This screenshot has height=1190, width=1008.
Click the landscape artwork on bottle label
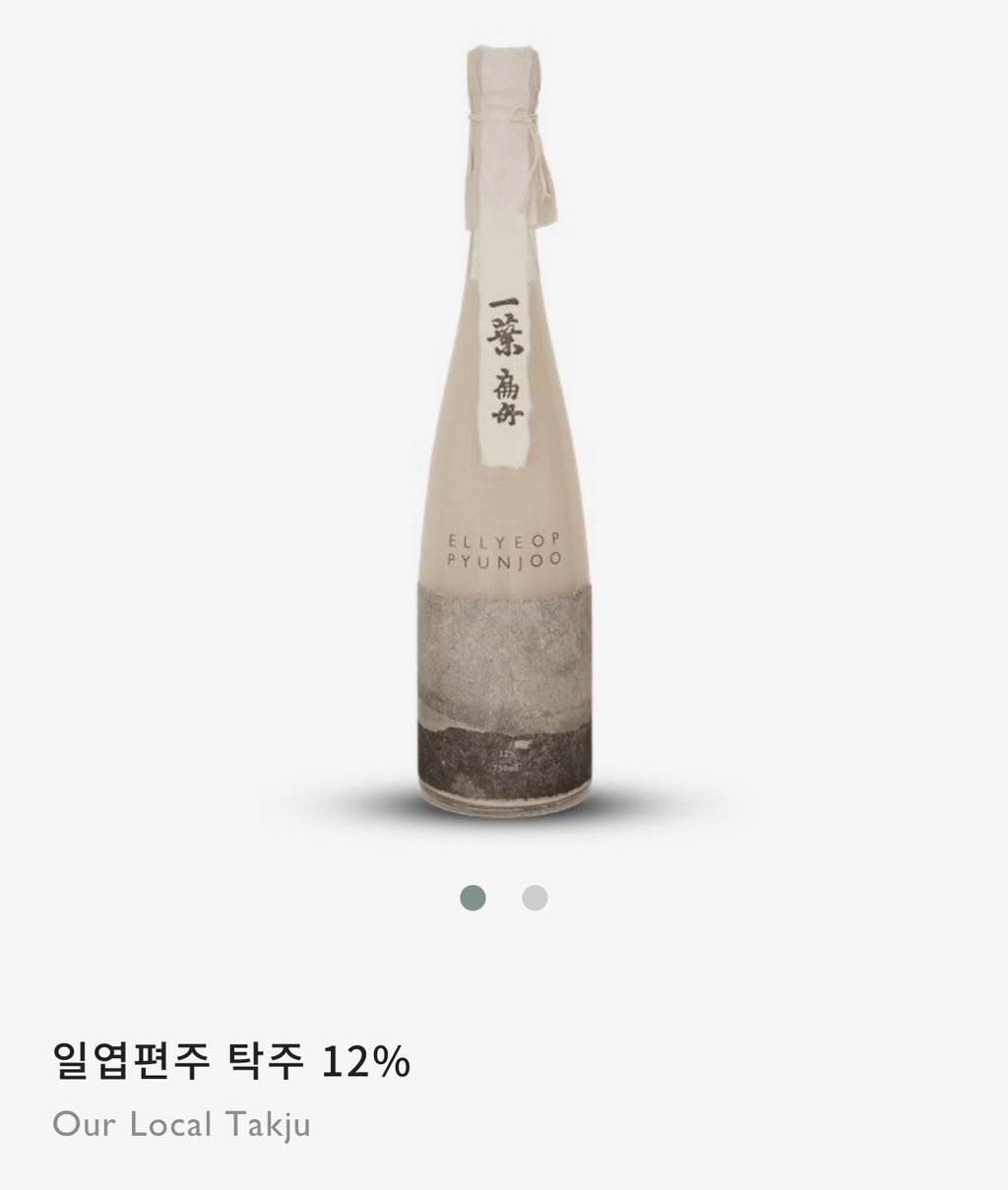[x=504, y=679]
